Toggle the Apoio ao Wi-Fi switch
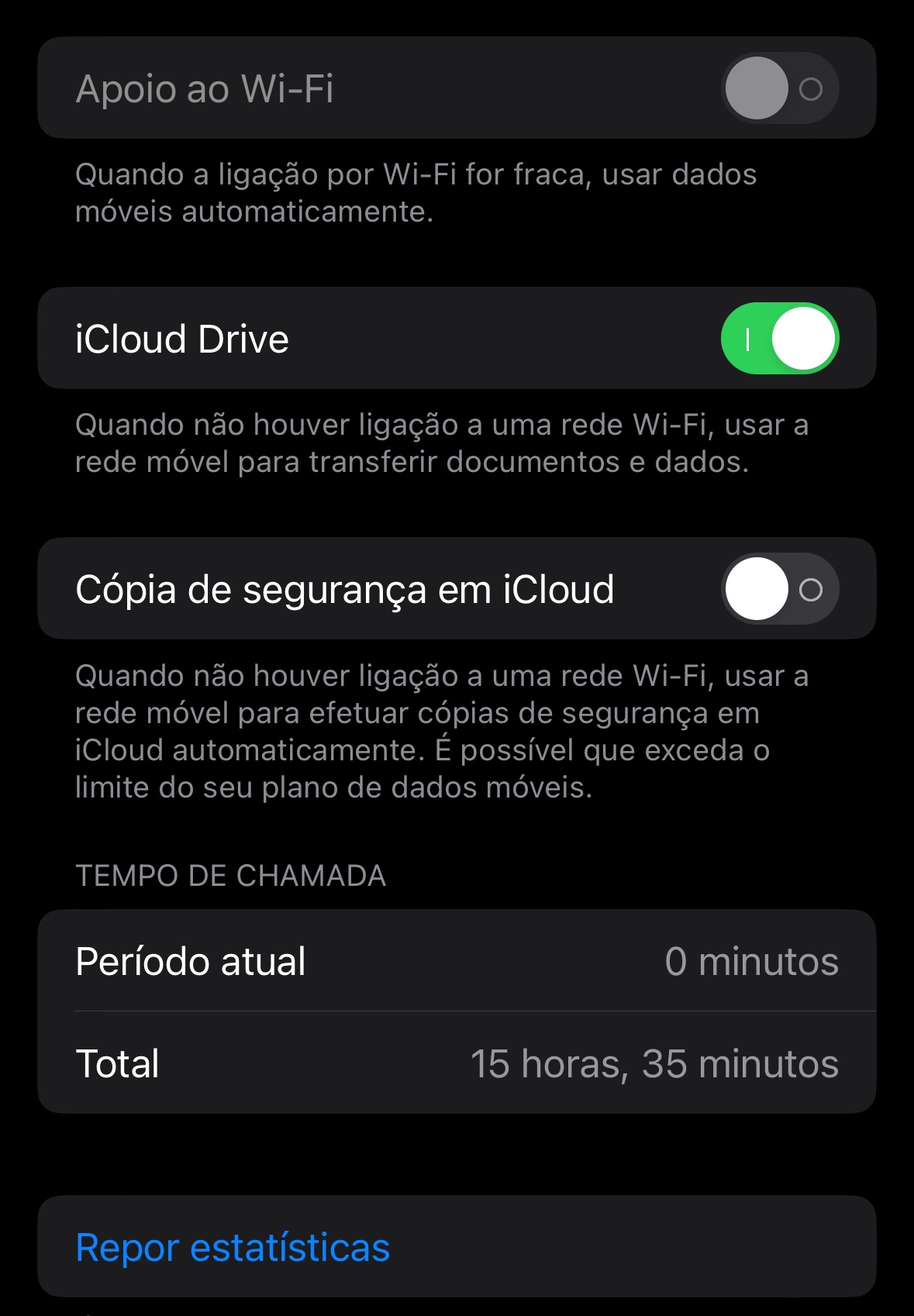Viewport: 914px width, 1316px height. pyautogui.click(x=779, y=88)
